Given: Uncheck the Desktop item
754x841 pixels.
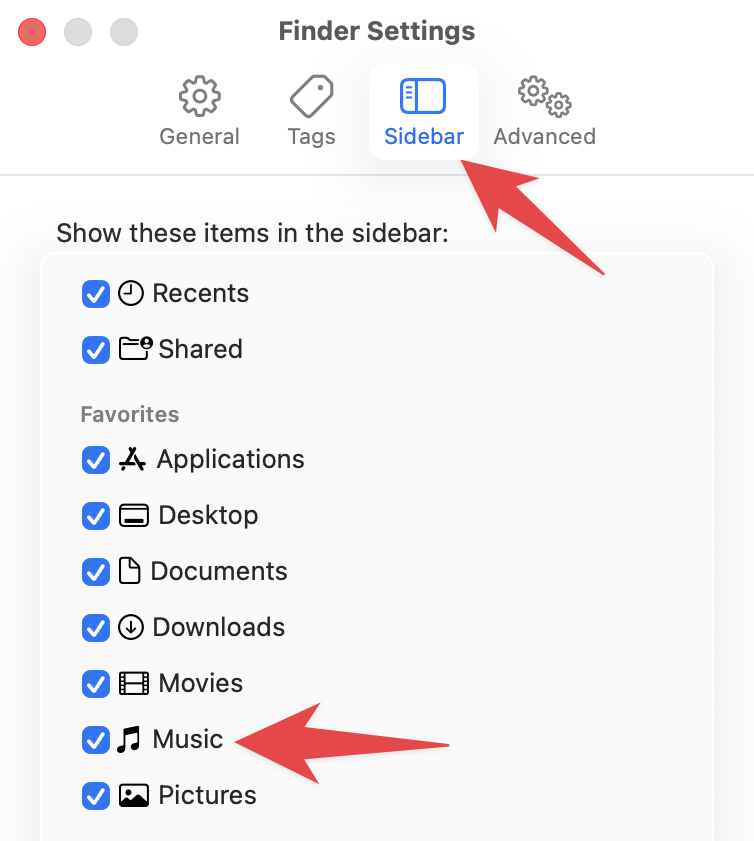Looking at the screenshot, I should 95,516.
